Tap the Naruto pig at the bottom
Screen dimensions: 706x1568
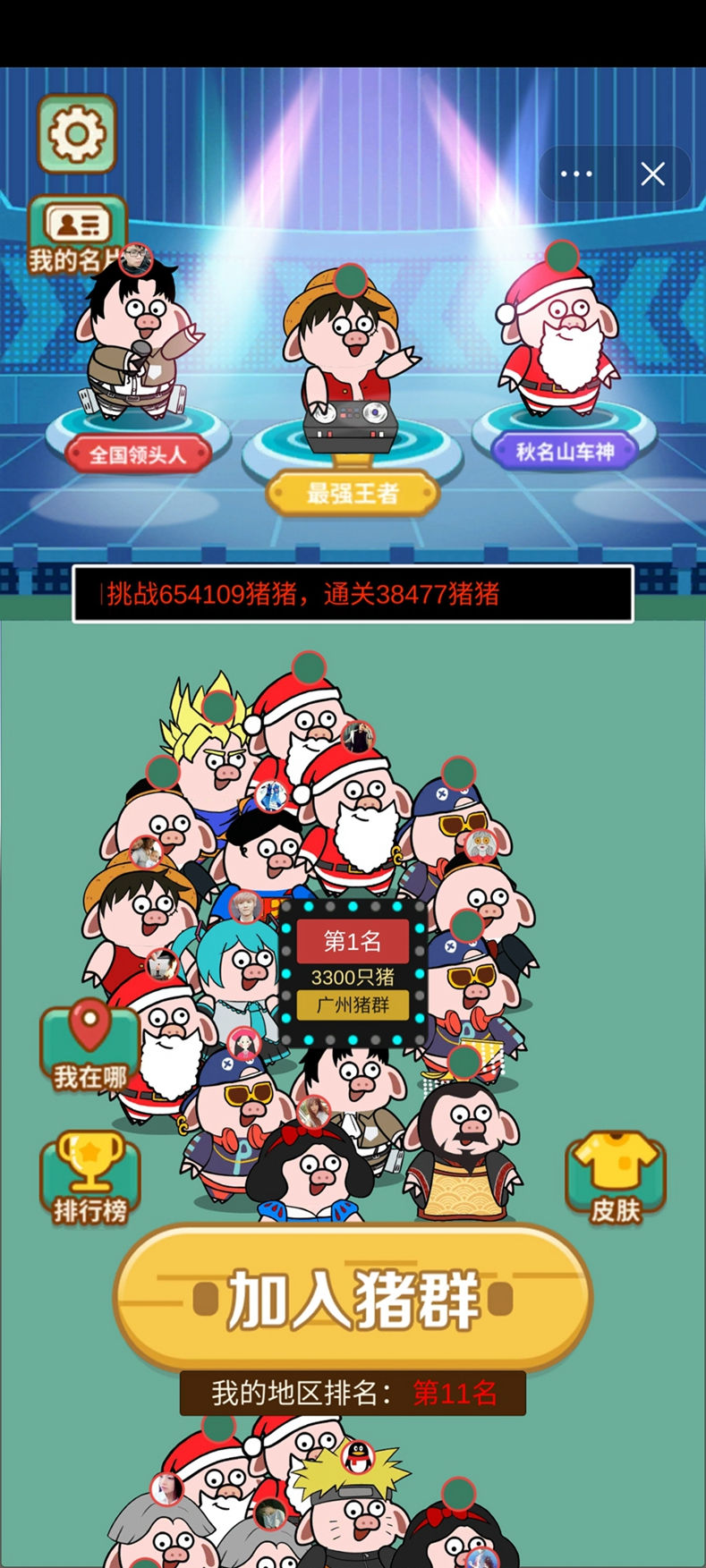(358, 1521)
